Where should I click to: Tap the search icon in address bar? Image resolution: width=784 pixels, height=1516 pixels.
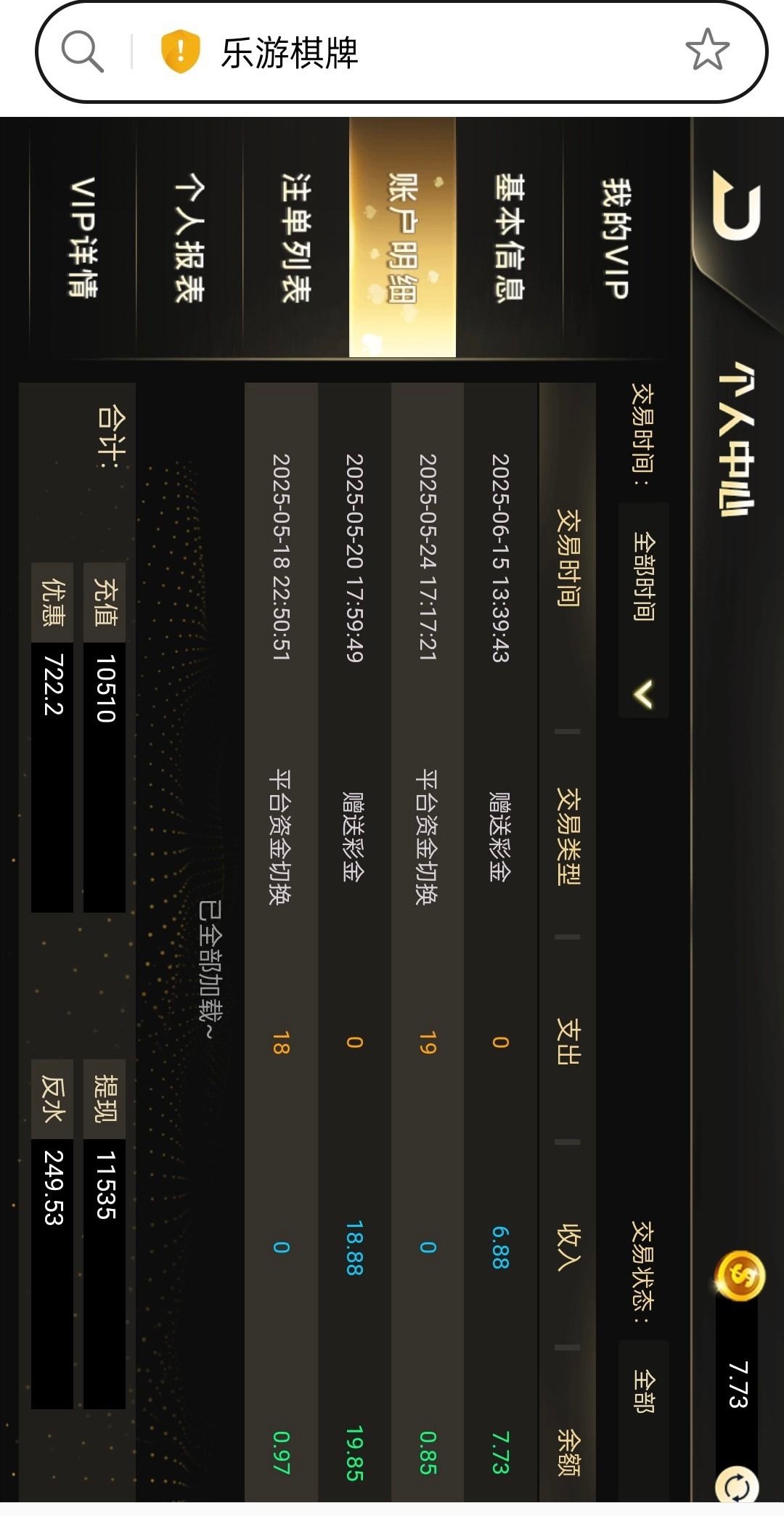click(82, 52)
